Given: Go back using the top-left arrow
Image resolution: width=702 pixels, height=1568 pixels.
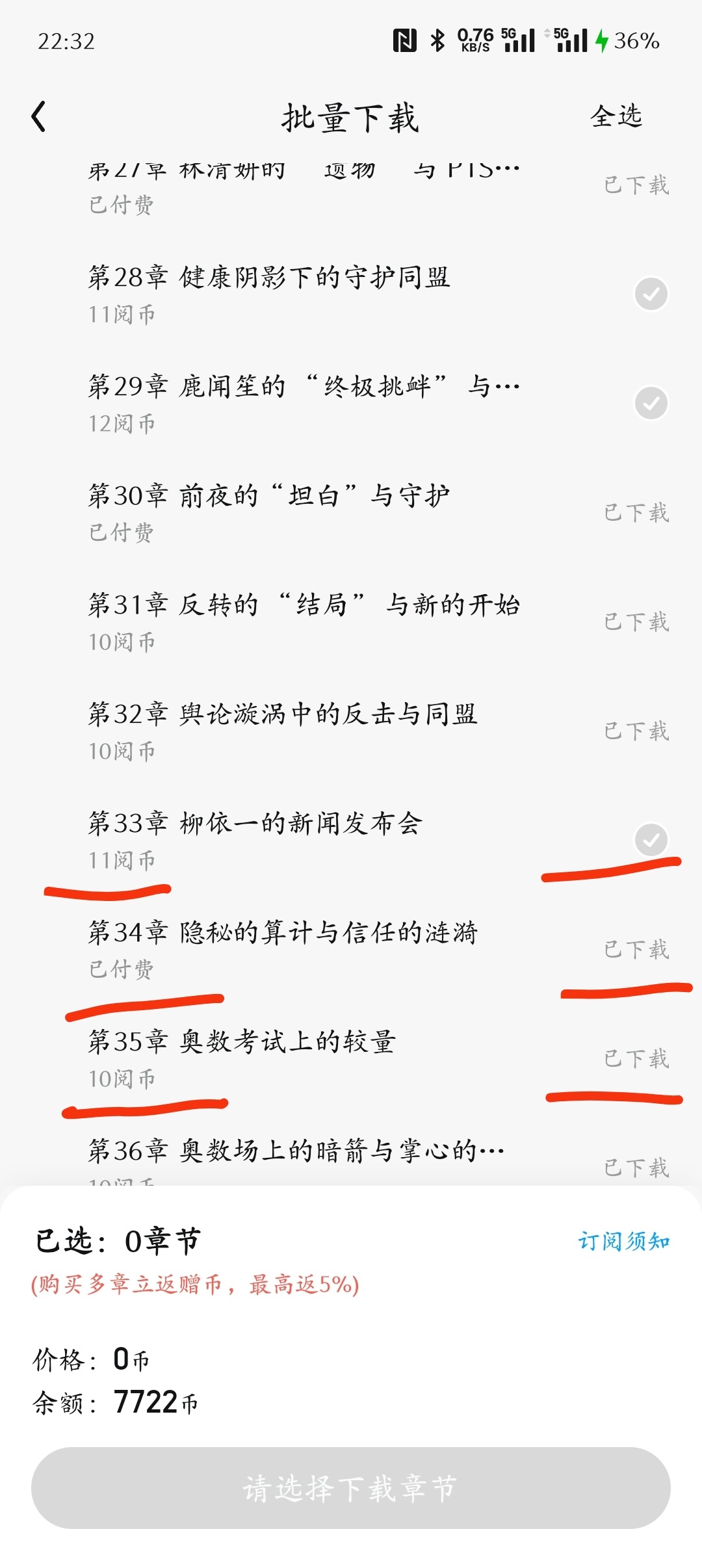Looking at the screenshot, I should [x=39, y=117].
